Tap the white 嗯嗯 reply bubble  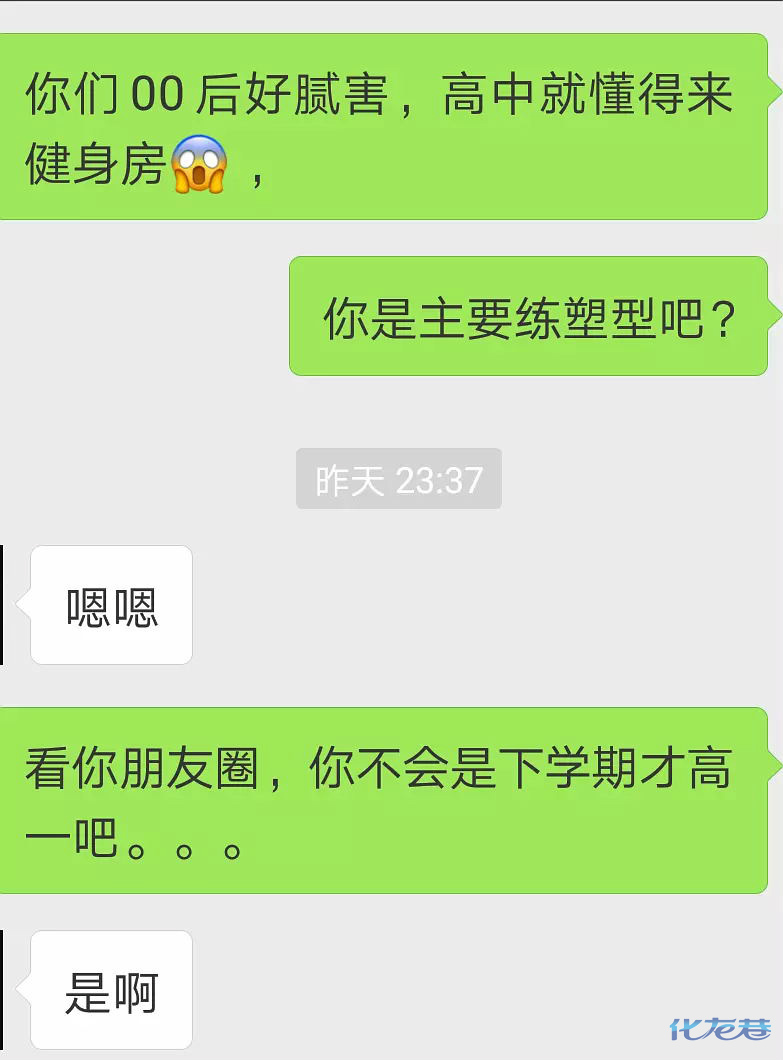coord(110,605)
